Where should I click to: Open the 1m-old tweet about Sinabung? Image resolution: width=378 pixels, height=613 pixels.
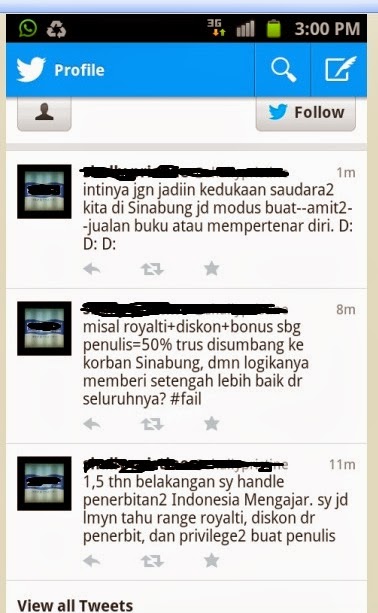(186, 220)
